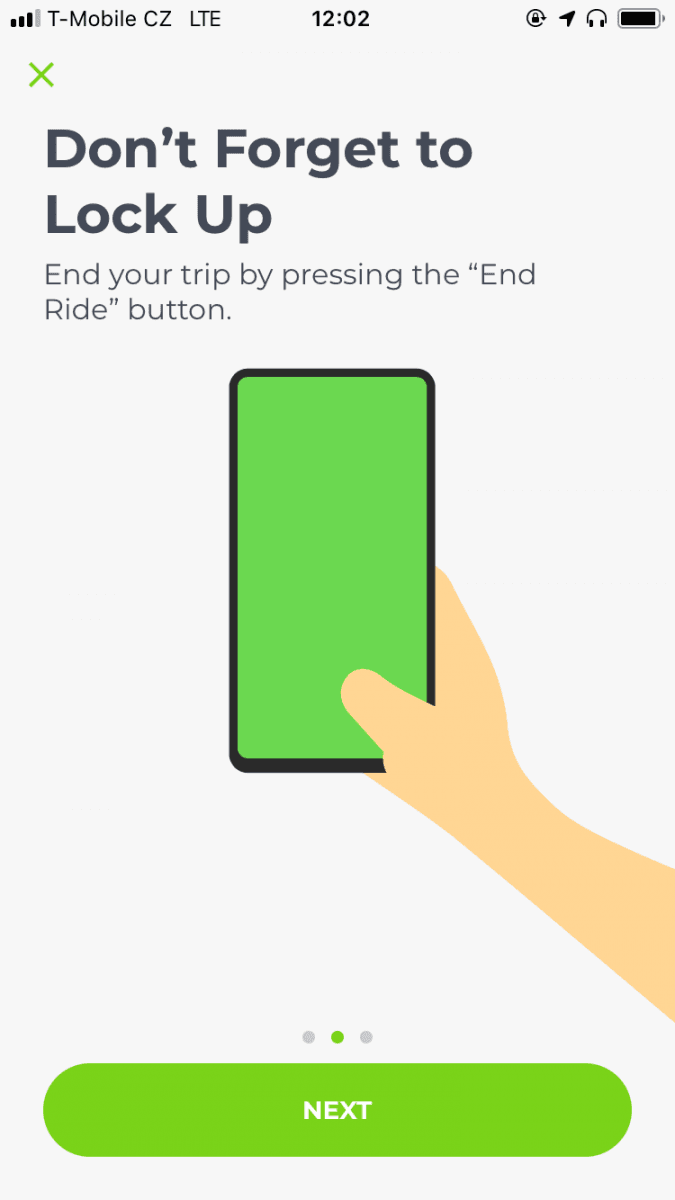
Task: Jump to the third page indicator dot
Action: point(366,1037)
